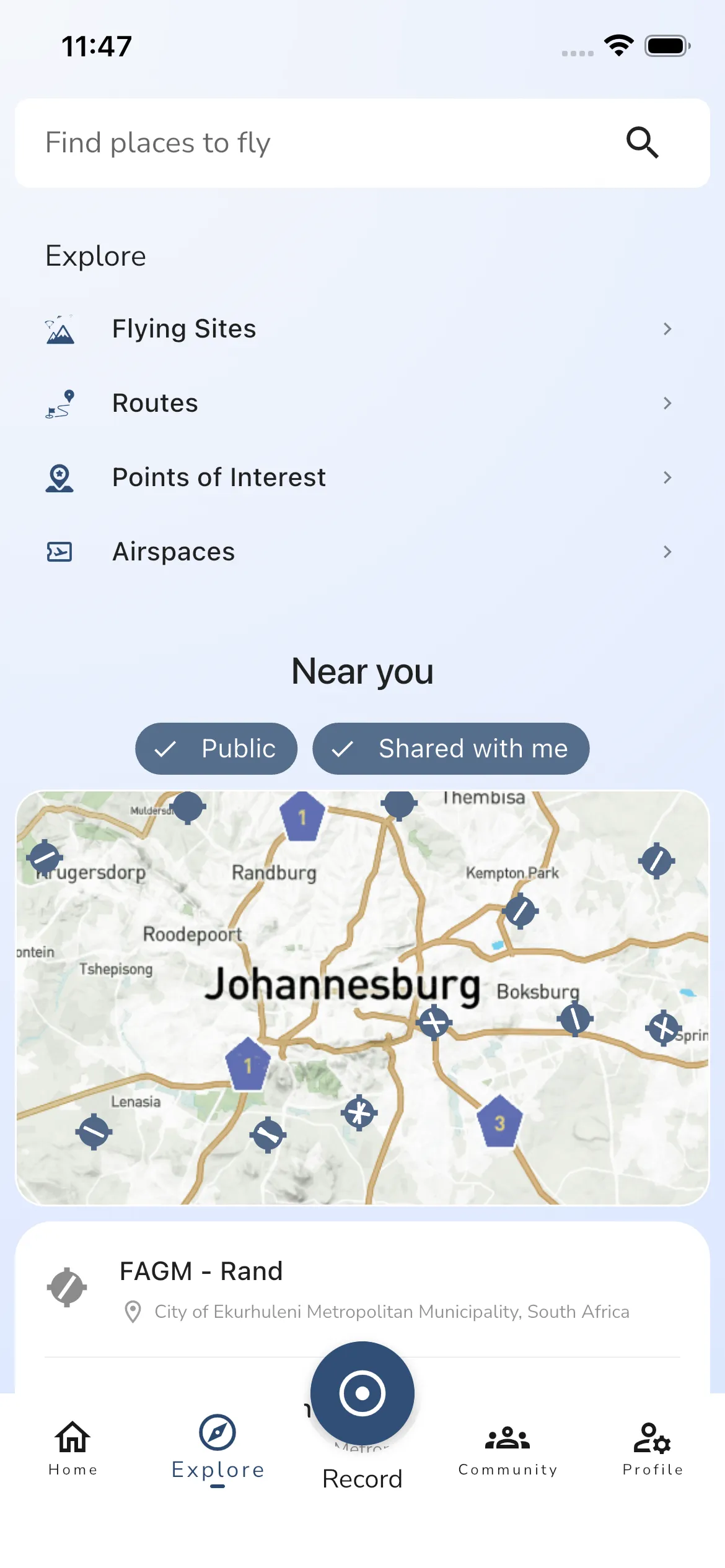Select the Home house icon
The height and width of the screenshot is (1568, 725).
pos(72,1437)
